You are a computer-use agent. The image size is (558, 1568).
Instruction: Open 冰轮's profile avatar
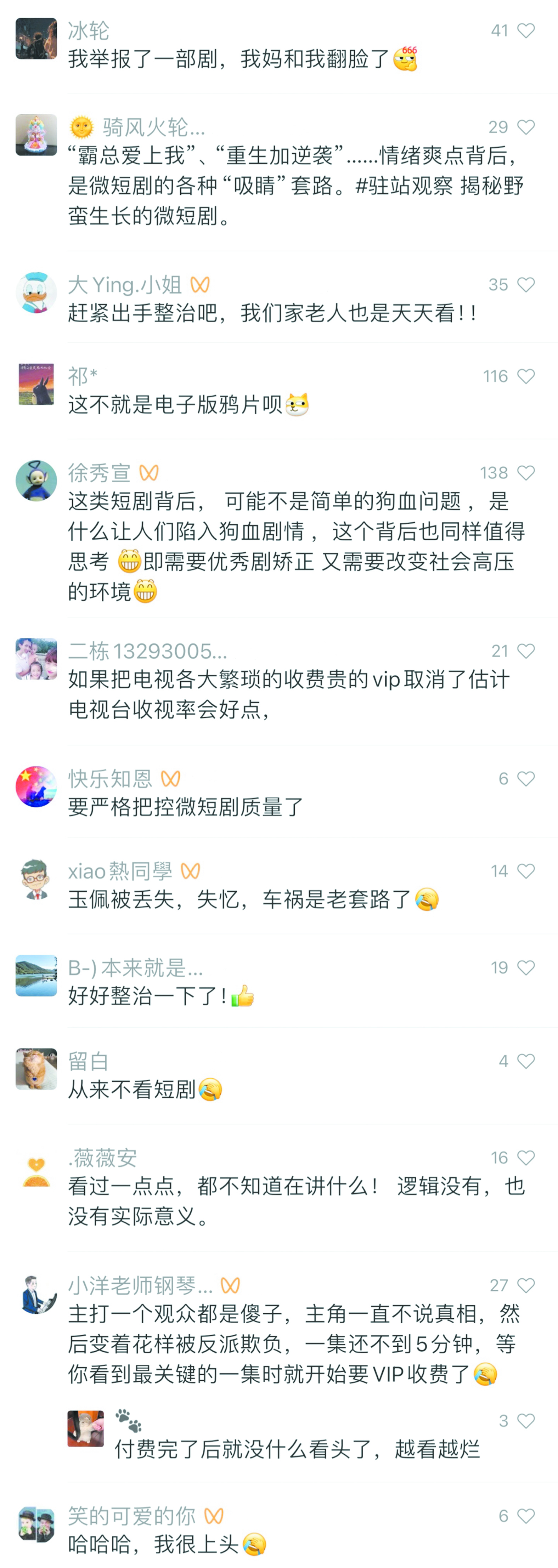(36, 39)
